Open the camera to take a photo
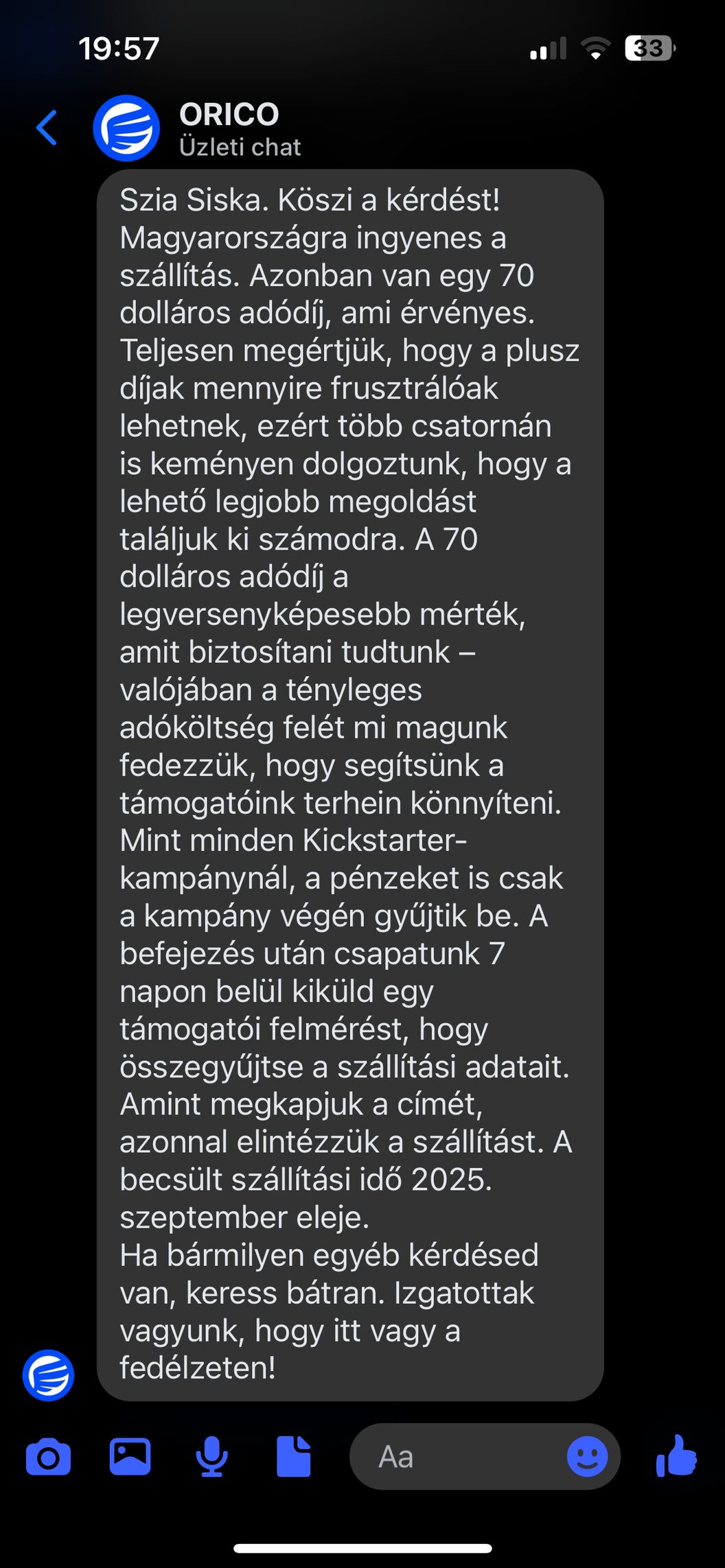This screenshot has height=1568, width=725. tap(48, 1457)
